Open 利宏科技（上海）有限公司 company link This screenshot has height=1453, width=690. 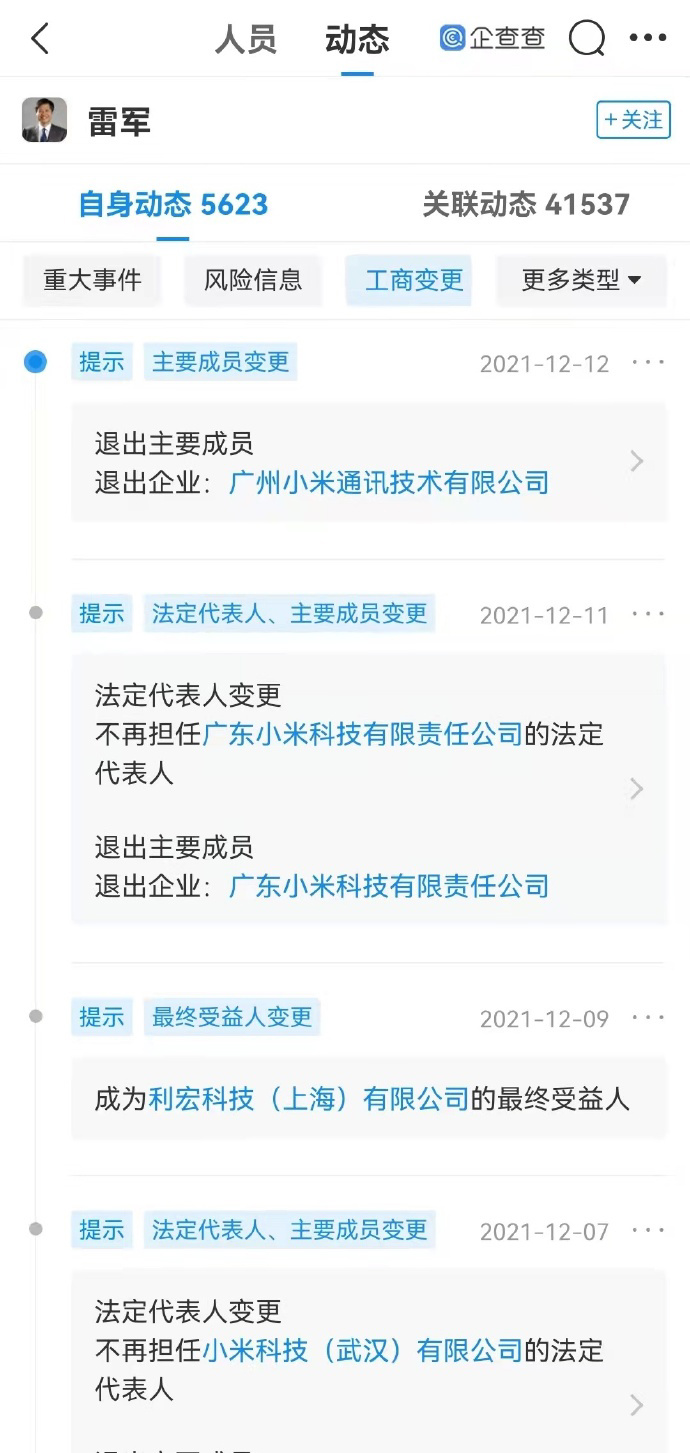(x=309, y=1100)
